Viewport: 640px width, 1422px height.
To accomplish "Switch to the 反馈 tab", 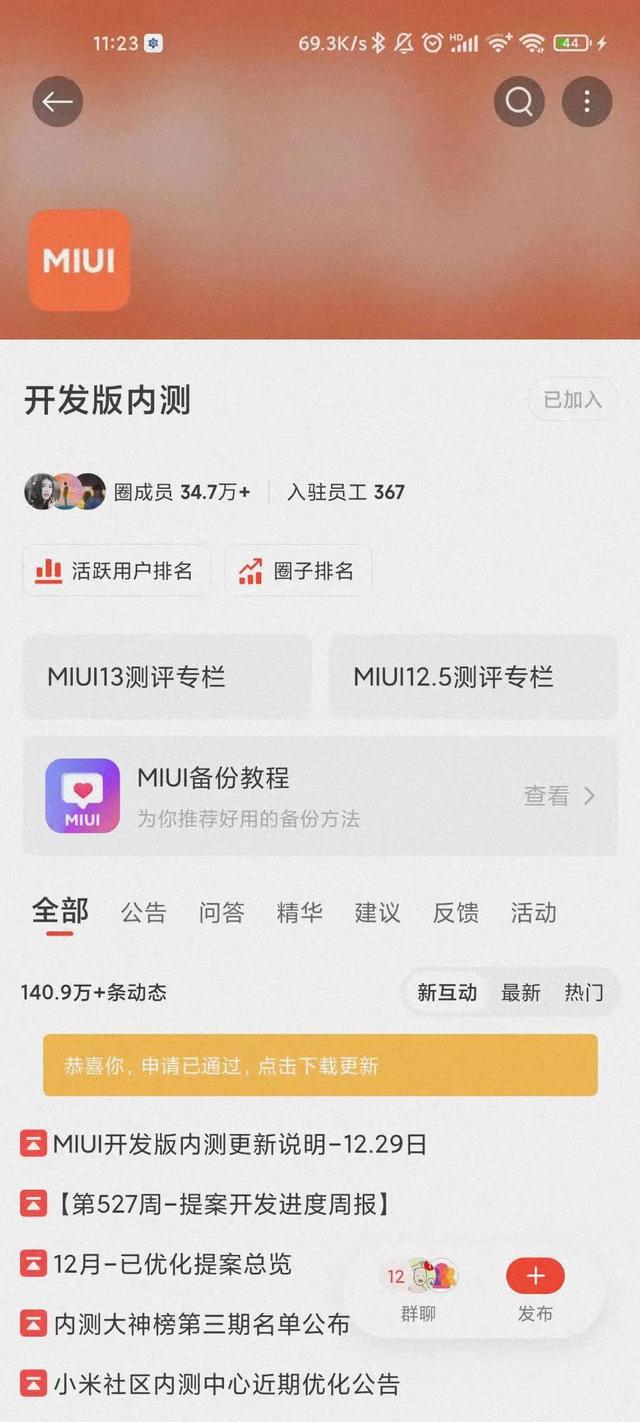I will (x=455, y=912).
